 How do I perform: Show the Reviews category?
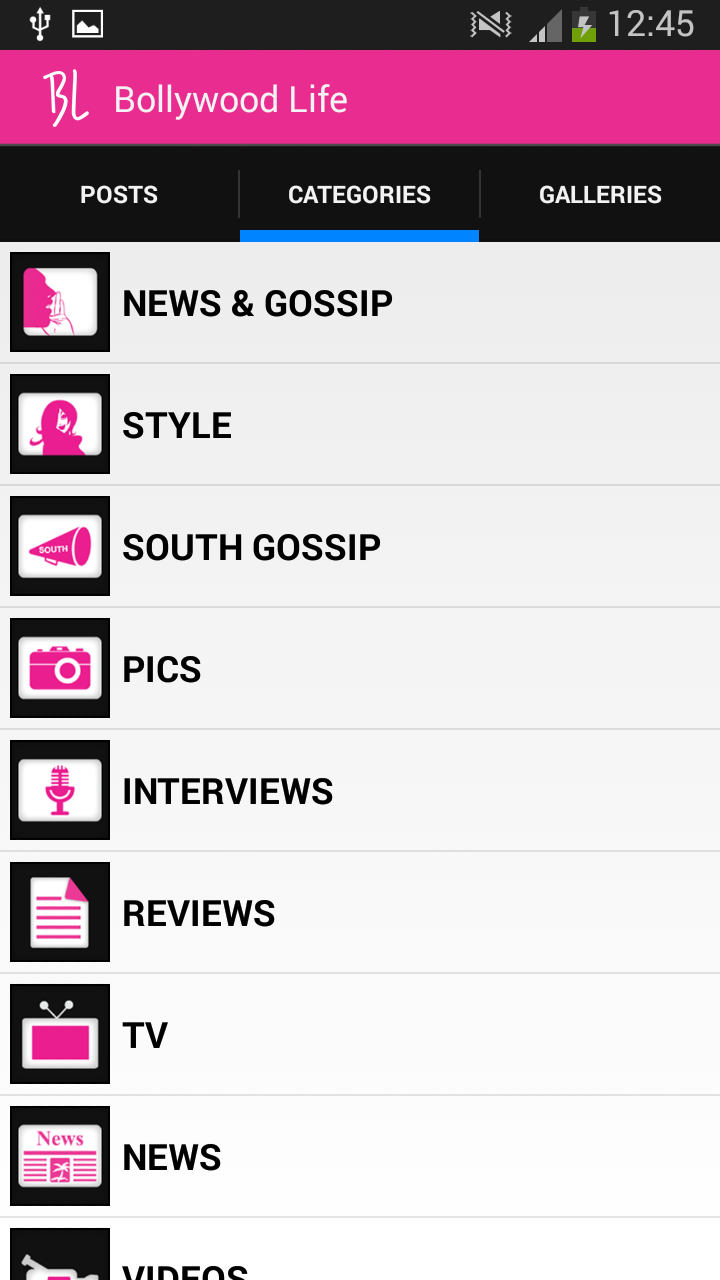[x=360, y=913]
